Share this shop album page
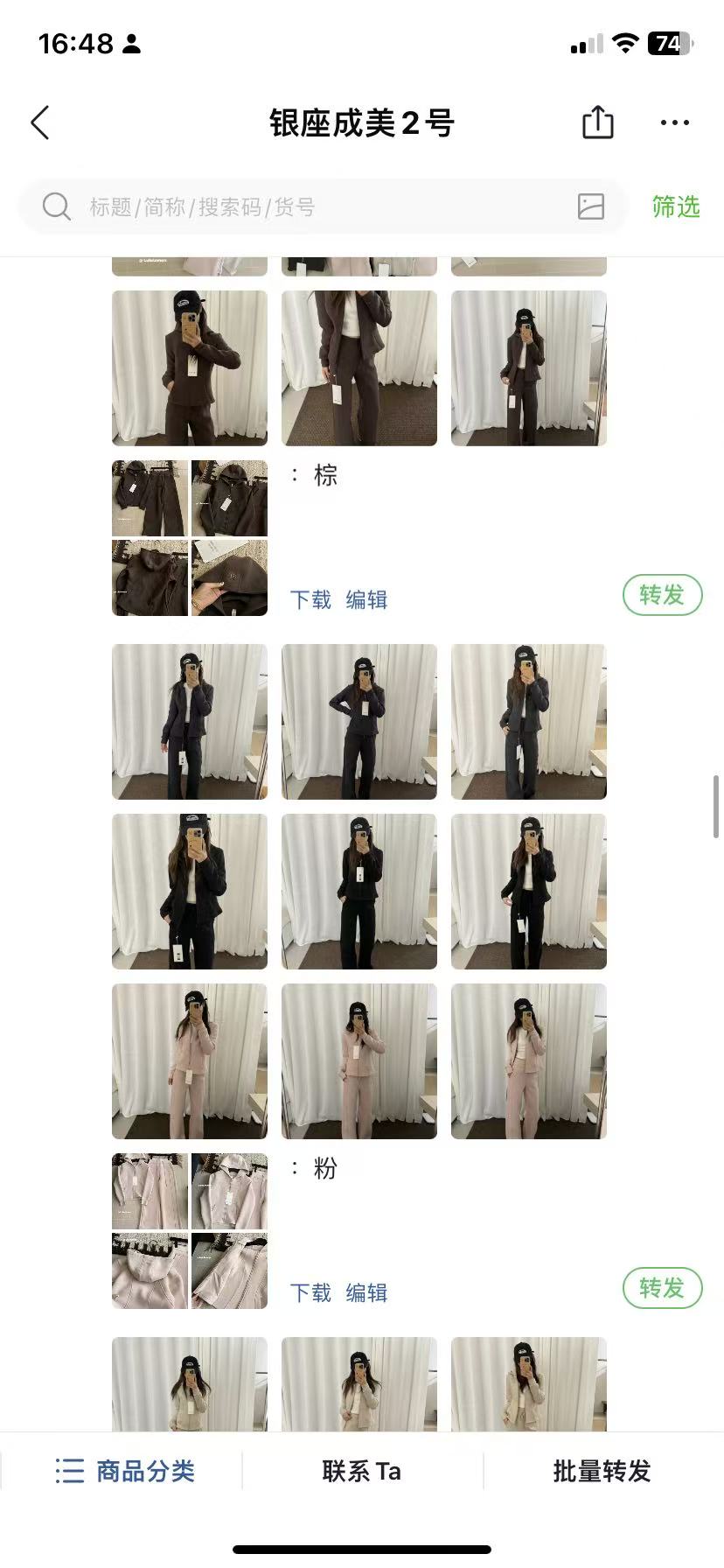Image resolution: width=724 pixels, height=1568 pixels. pos(598,122)
